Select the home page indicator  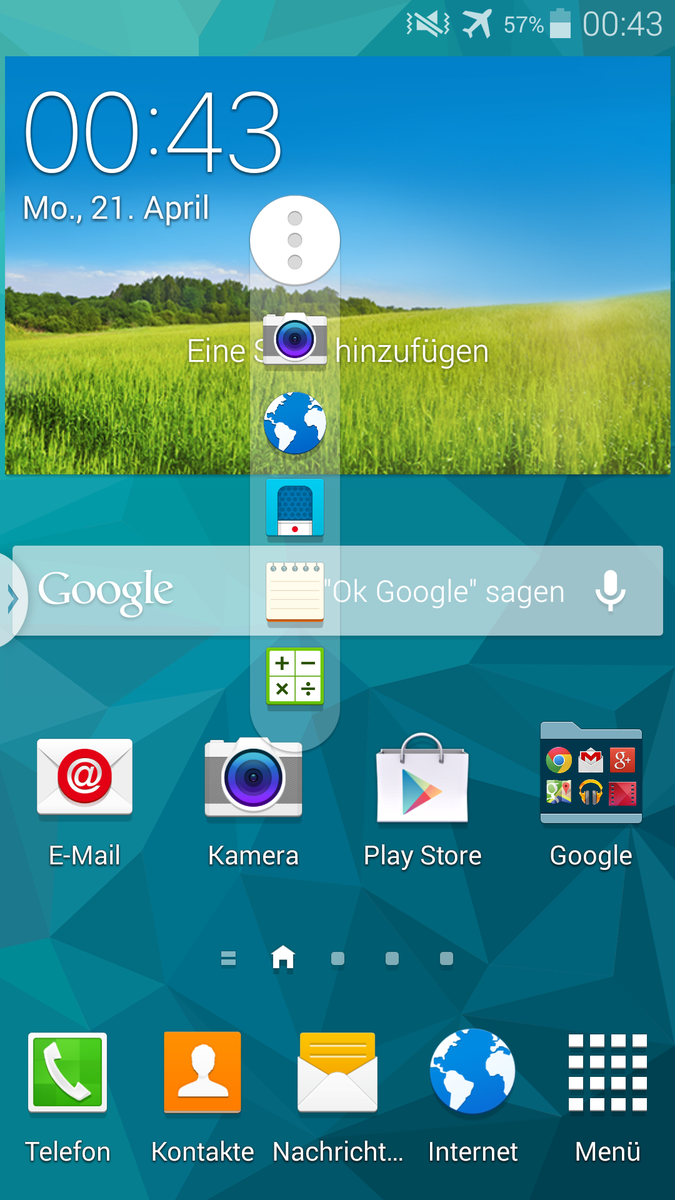pos(283,959)
